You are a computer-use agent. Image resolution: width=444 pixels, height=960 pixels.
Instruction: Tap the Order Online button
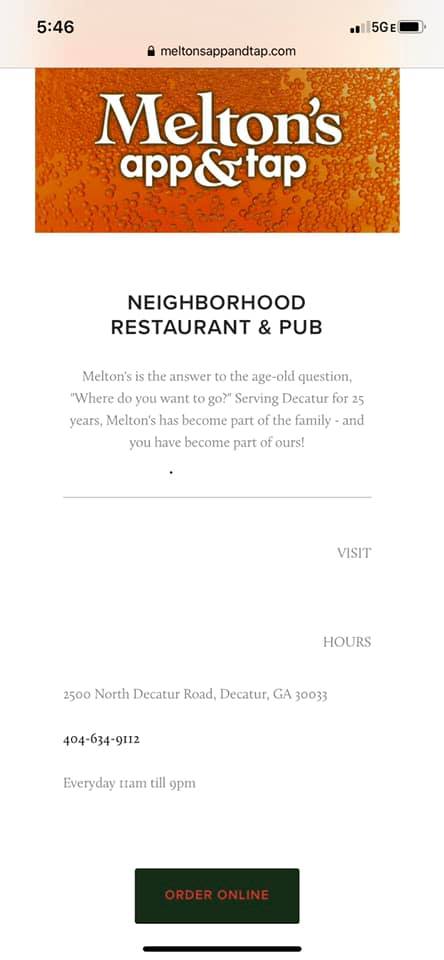click(x=217, y=895)
